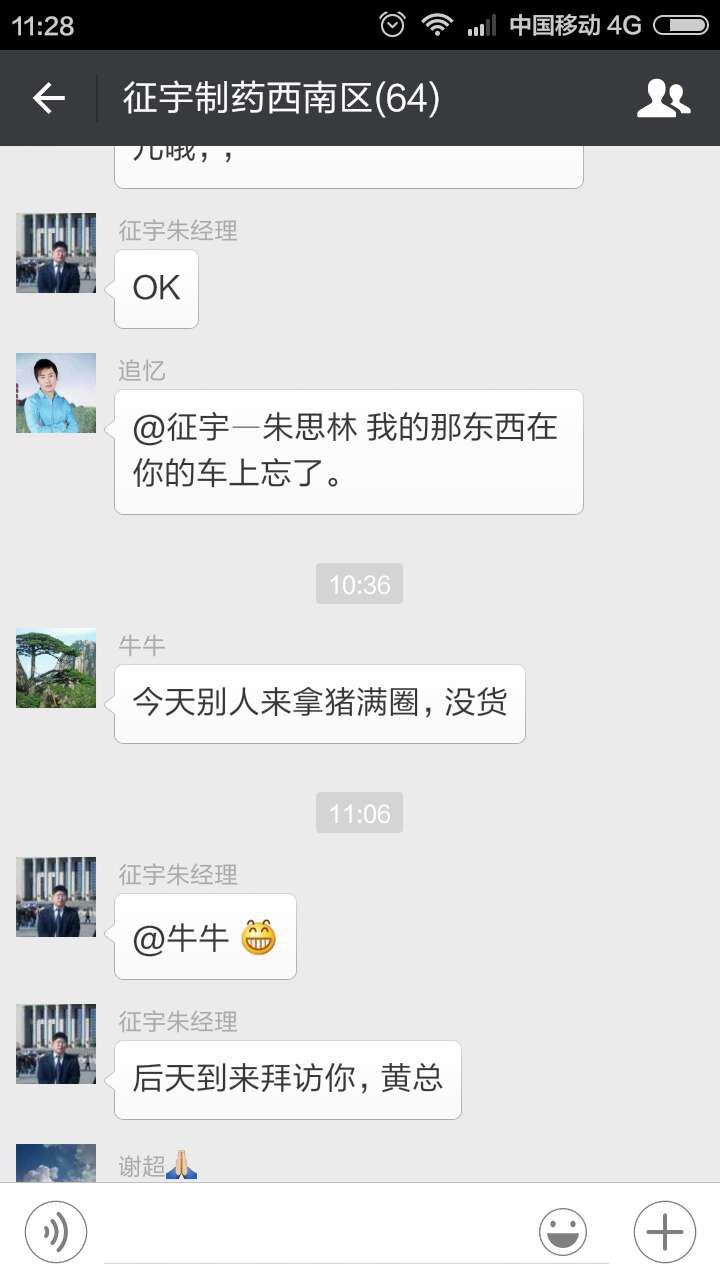Open 牛牛's profile avatar

coord(56,668)
